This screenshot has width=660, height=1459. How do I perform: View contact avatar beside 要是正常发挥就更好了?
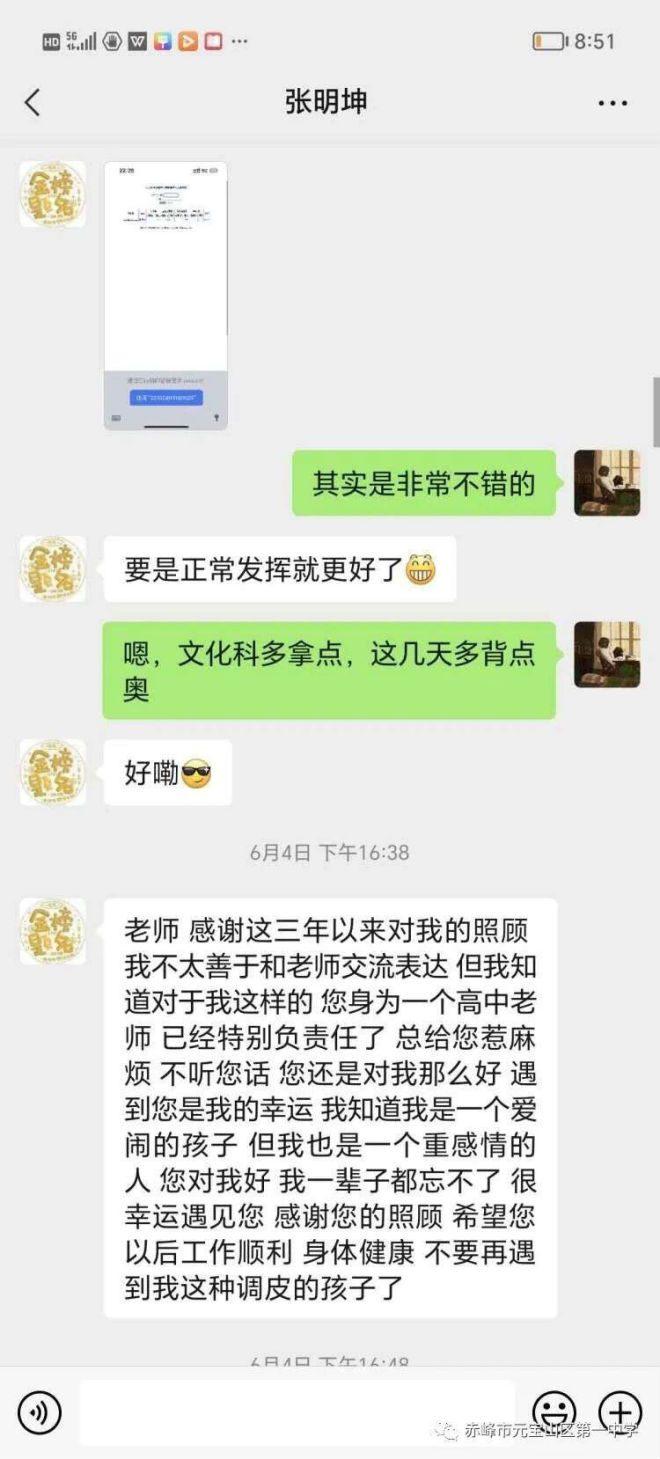pyautogui.click(x=52, y=568)
